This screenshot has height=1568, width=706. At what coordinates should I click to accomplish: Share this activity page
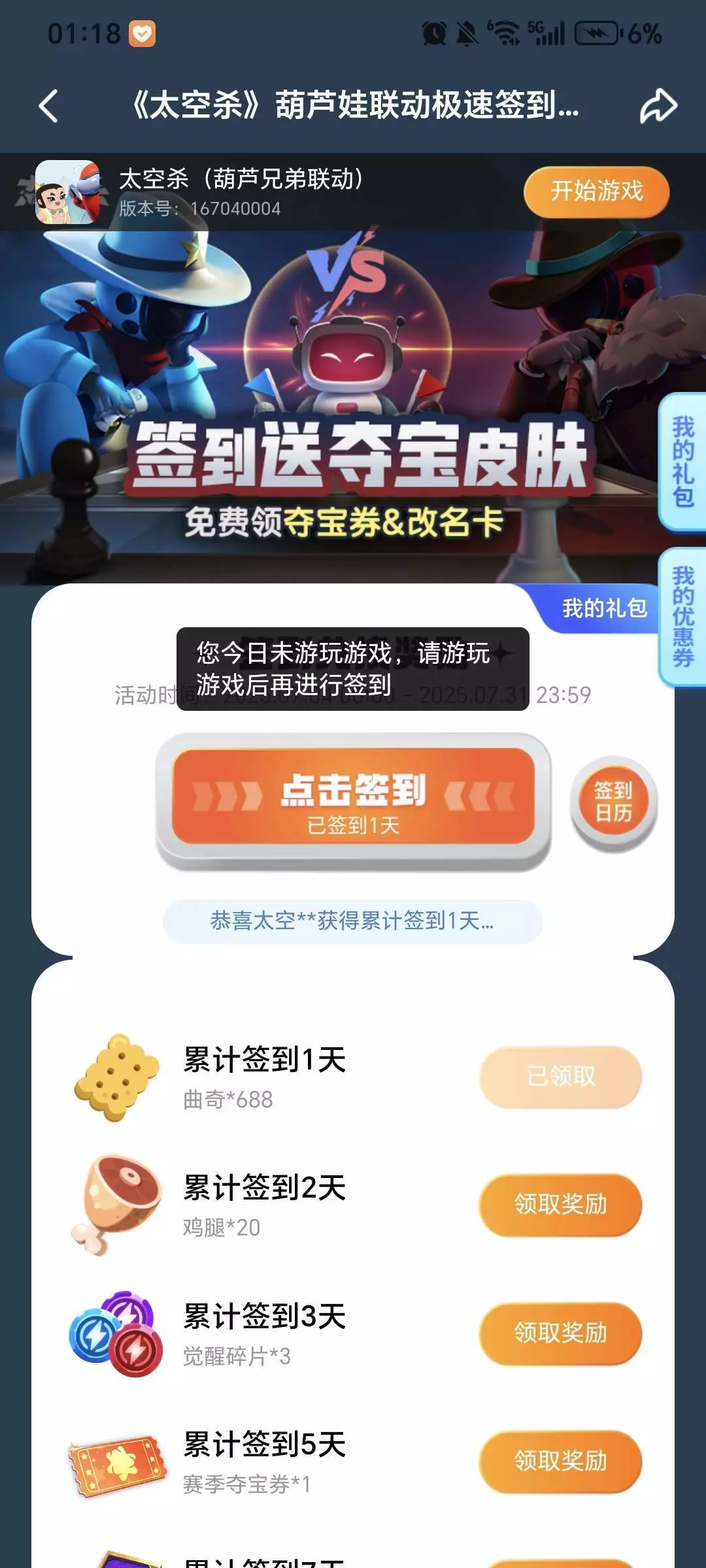coord(658,105)
